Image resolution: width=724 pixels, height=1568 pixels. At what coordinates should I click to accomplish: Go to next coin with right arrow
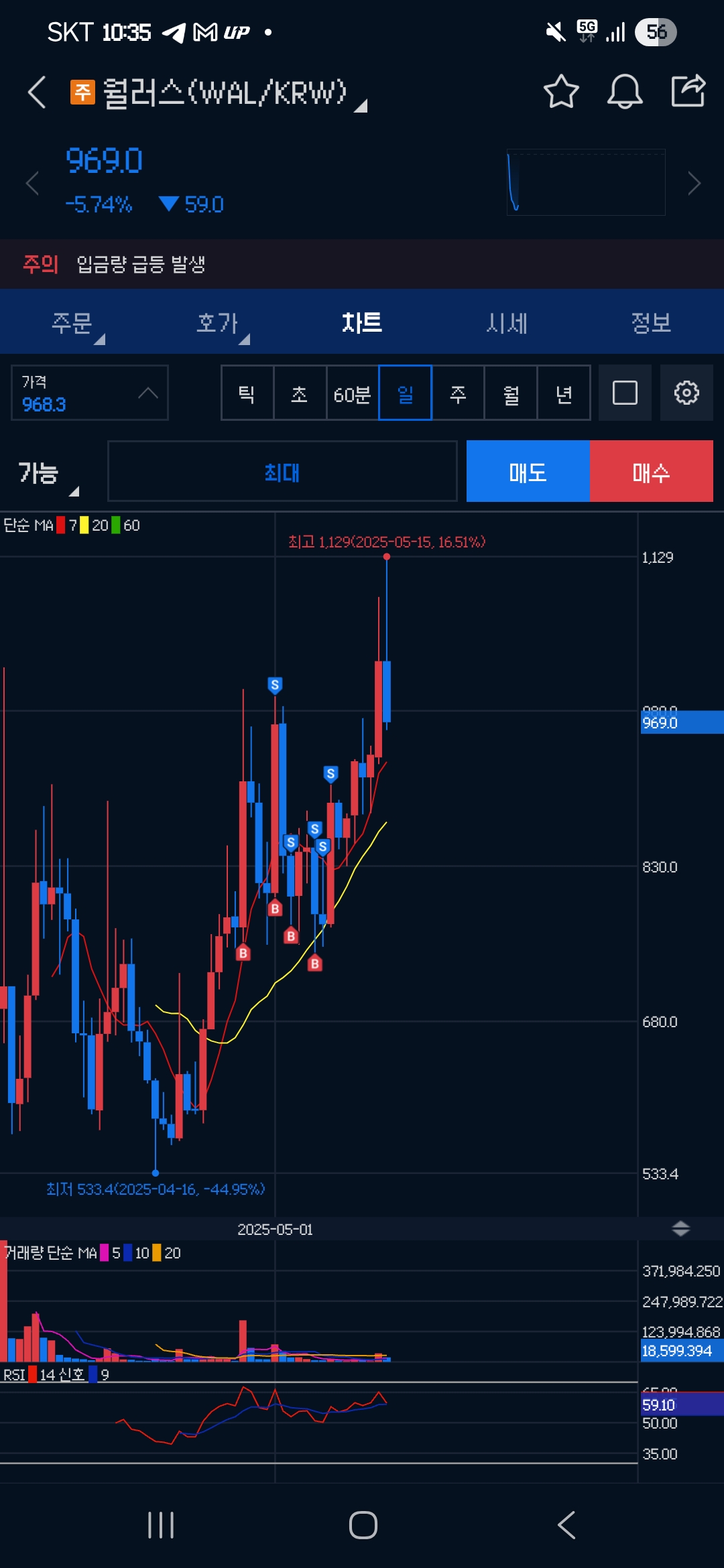pos(695,183)
